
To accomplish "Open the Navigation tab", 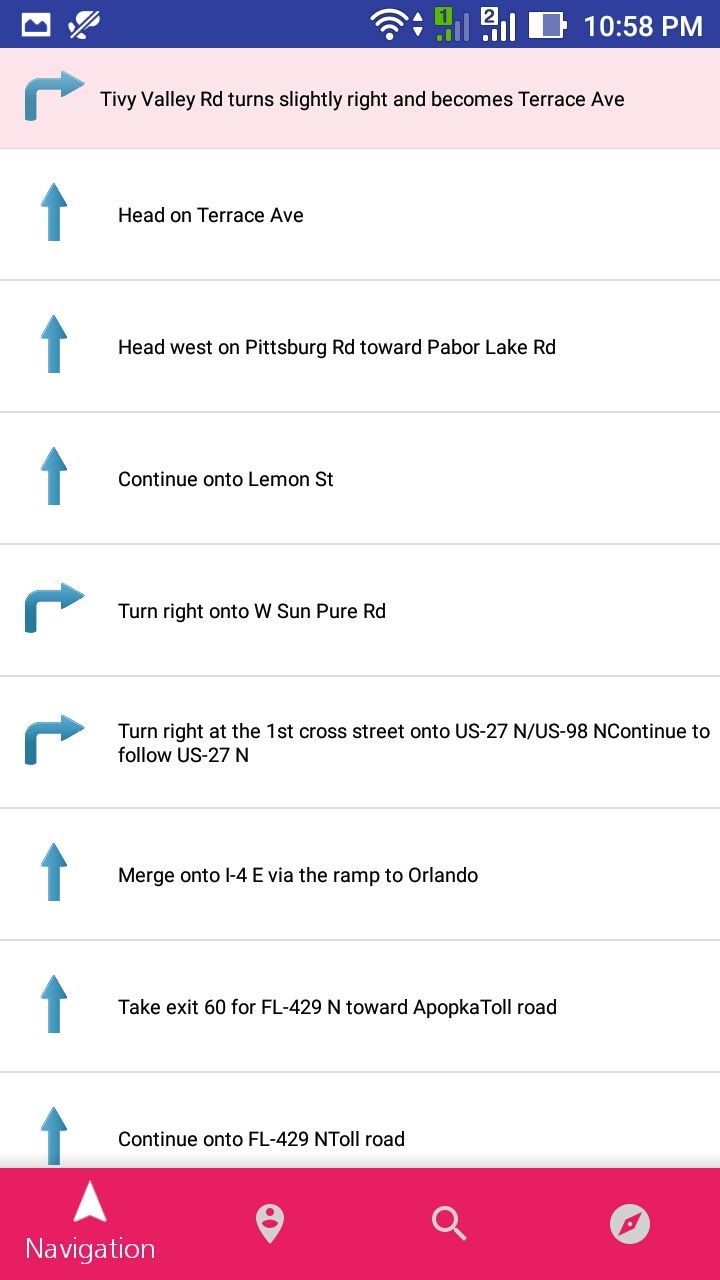I will (90, 1224).
